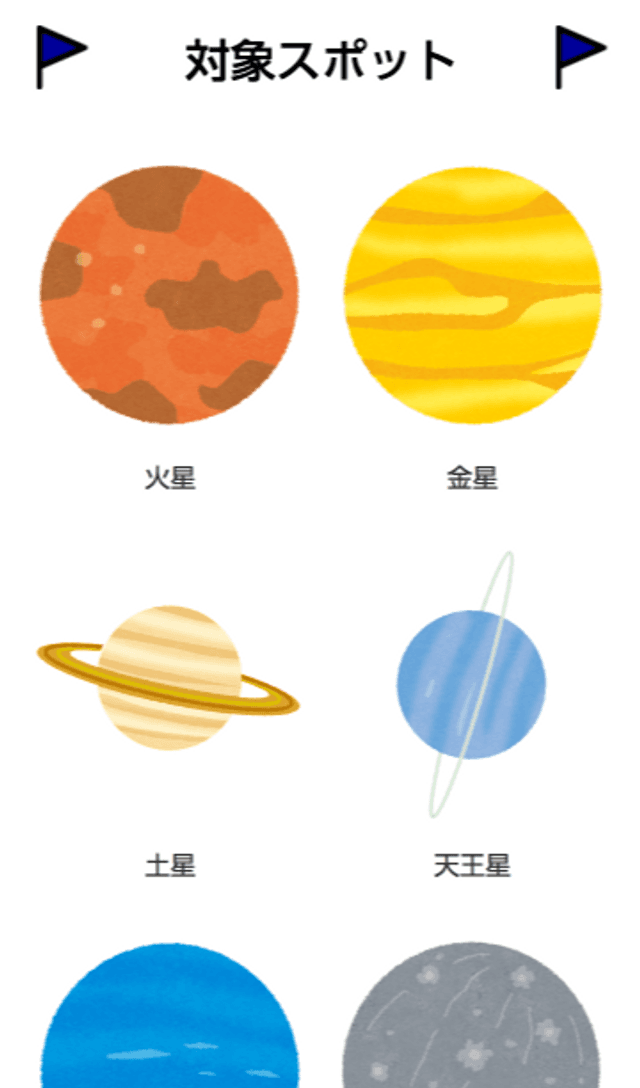
Task: Open the gray planet tile below 天王星
Action: 472,1020
